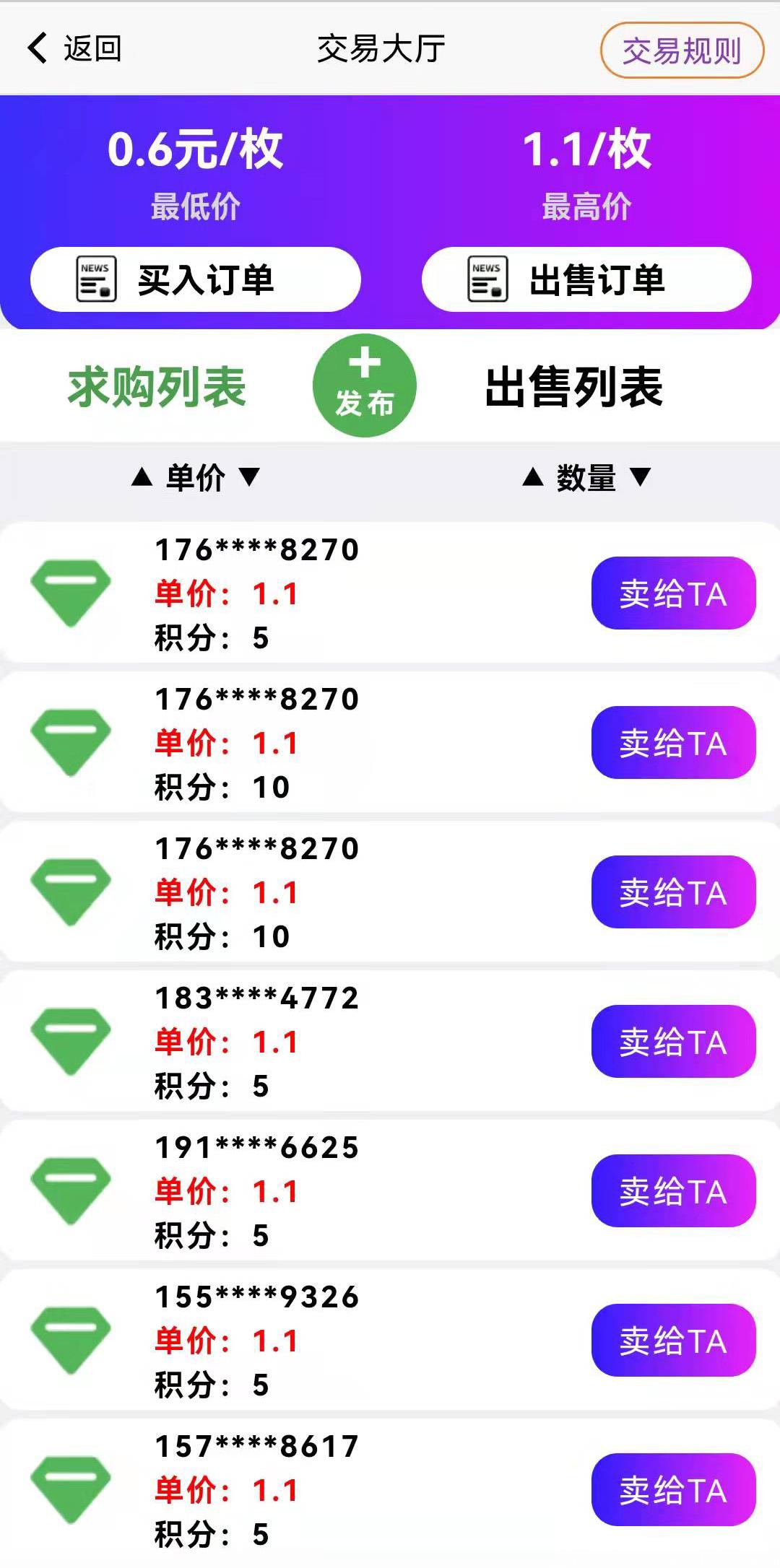
Task: Go back using the 返回 arrow
Action: coord(74,49)
